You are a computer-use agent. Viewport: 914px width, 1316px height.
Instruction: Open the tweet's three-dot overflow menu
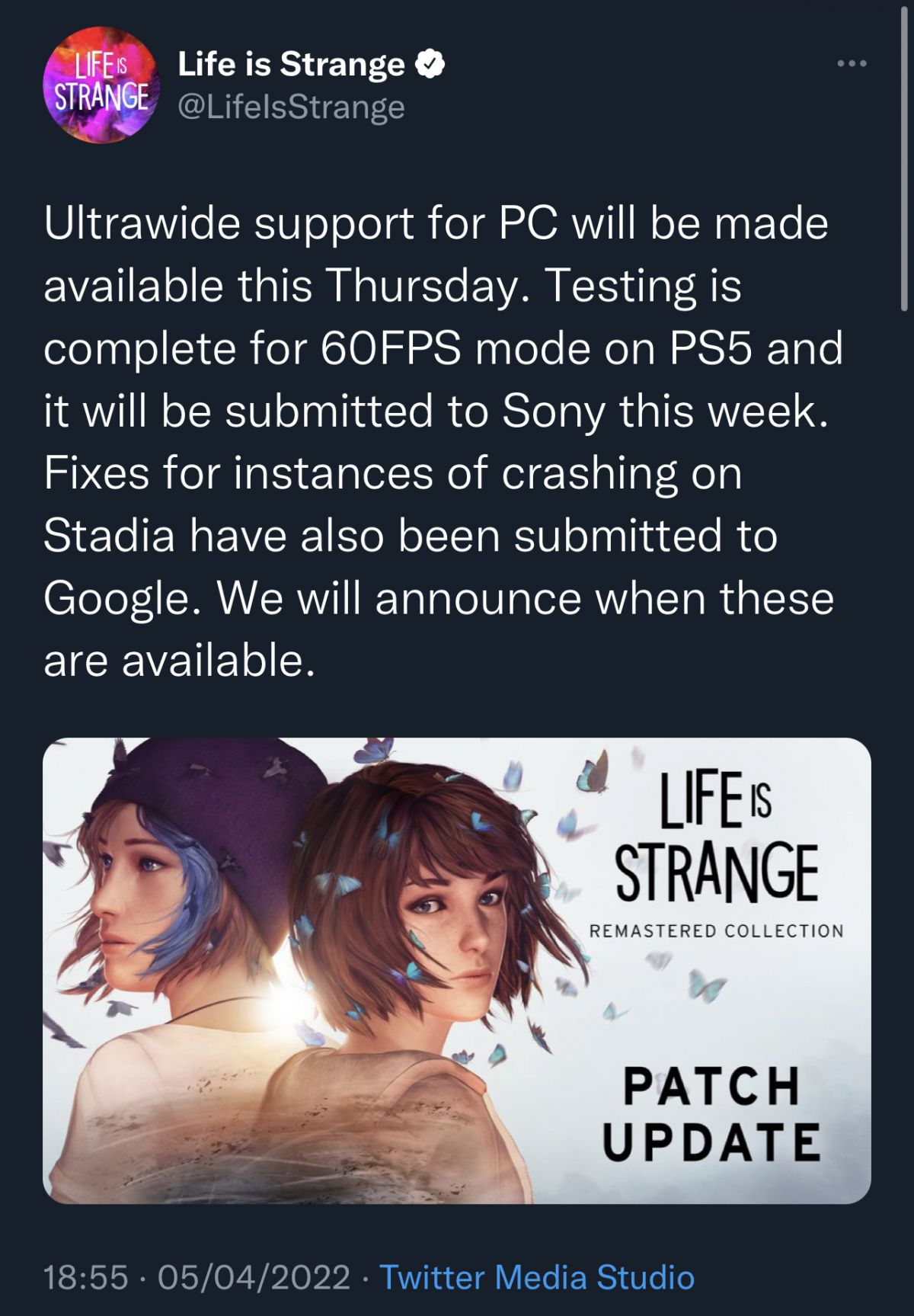[852, 64]
